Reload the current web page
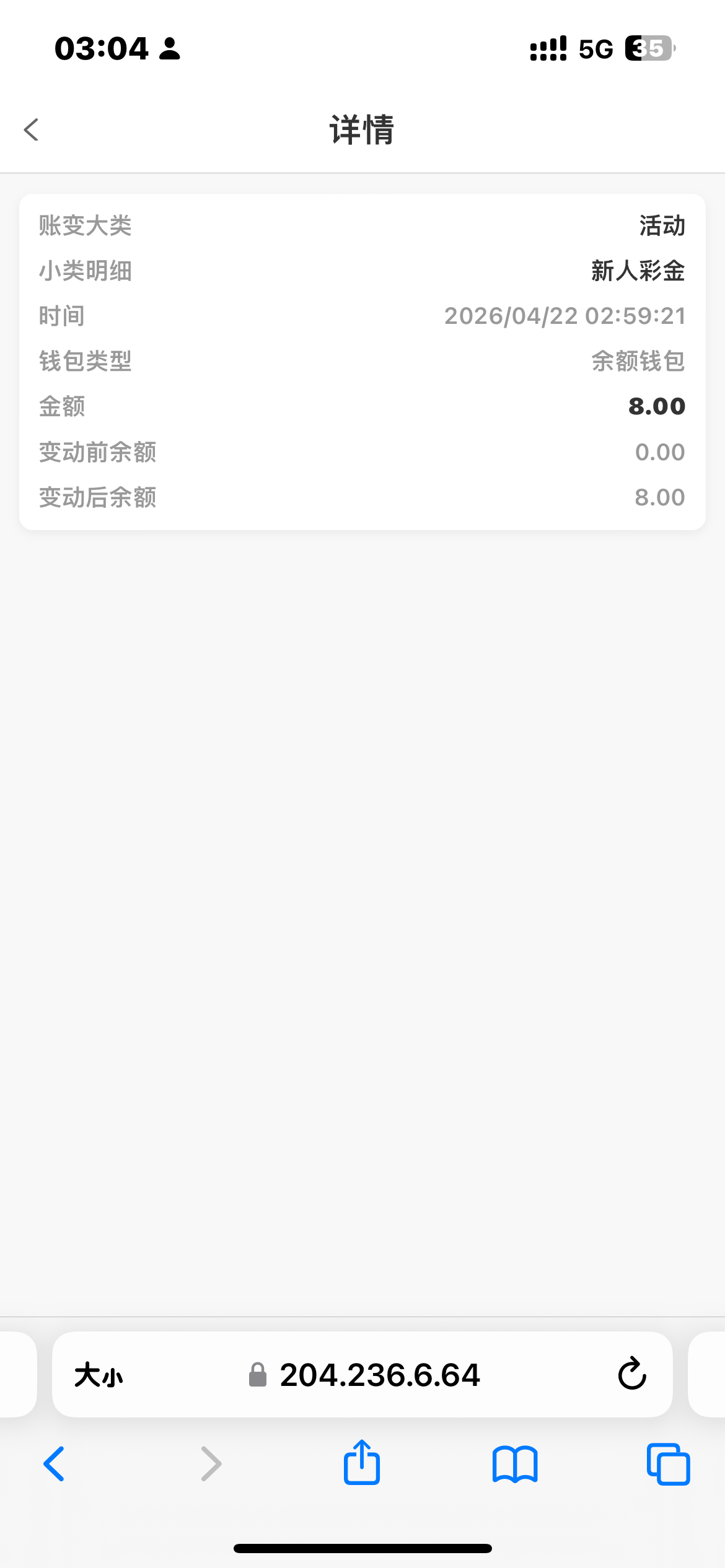This screenshot has width=725, height=1568. 632,1374
